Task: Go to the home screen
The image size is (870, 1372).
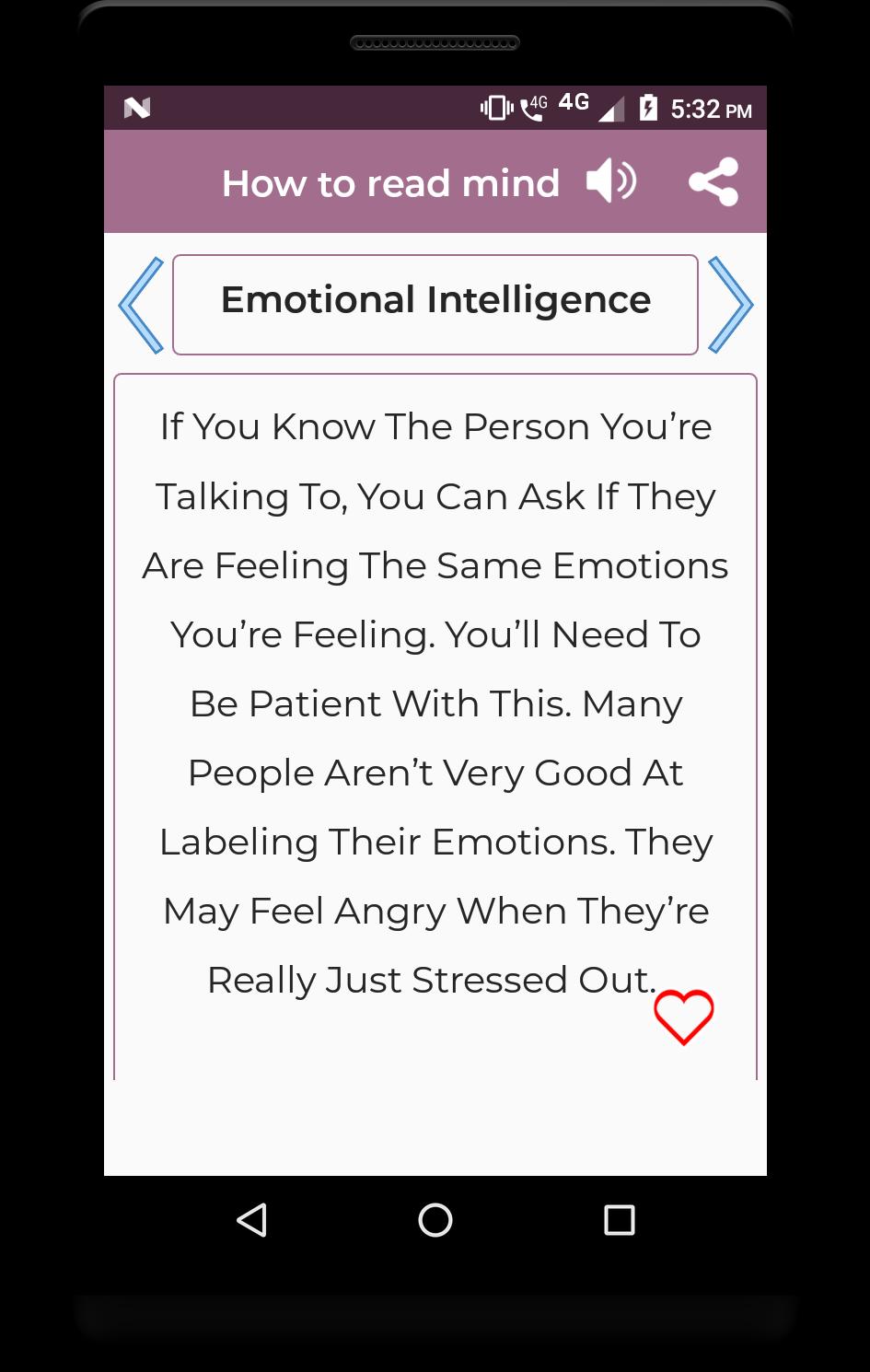Action: pos(435,1220)
